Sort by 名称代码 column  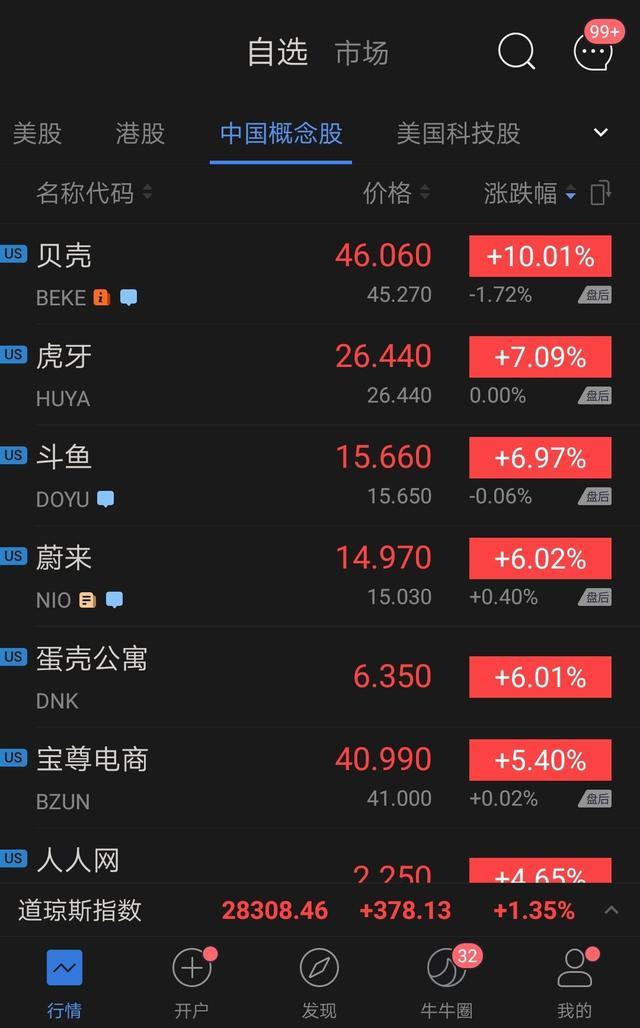94,193
